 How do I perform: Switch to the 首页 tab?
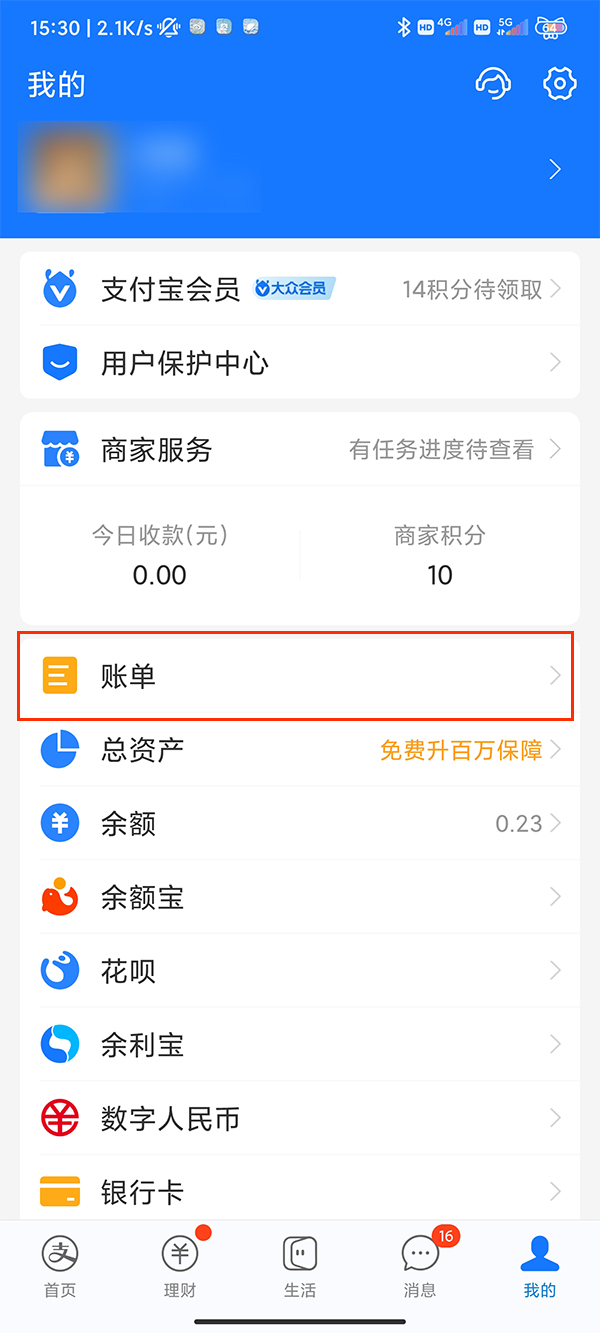coord(60,1265)
